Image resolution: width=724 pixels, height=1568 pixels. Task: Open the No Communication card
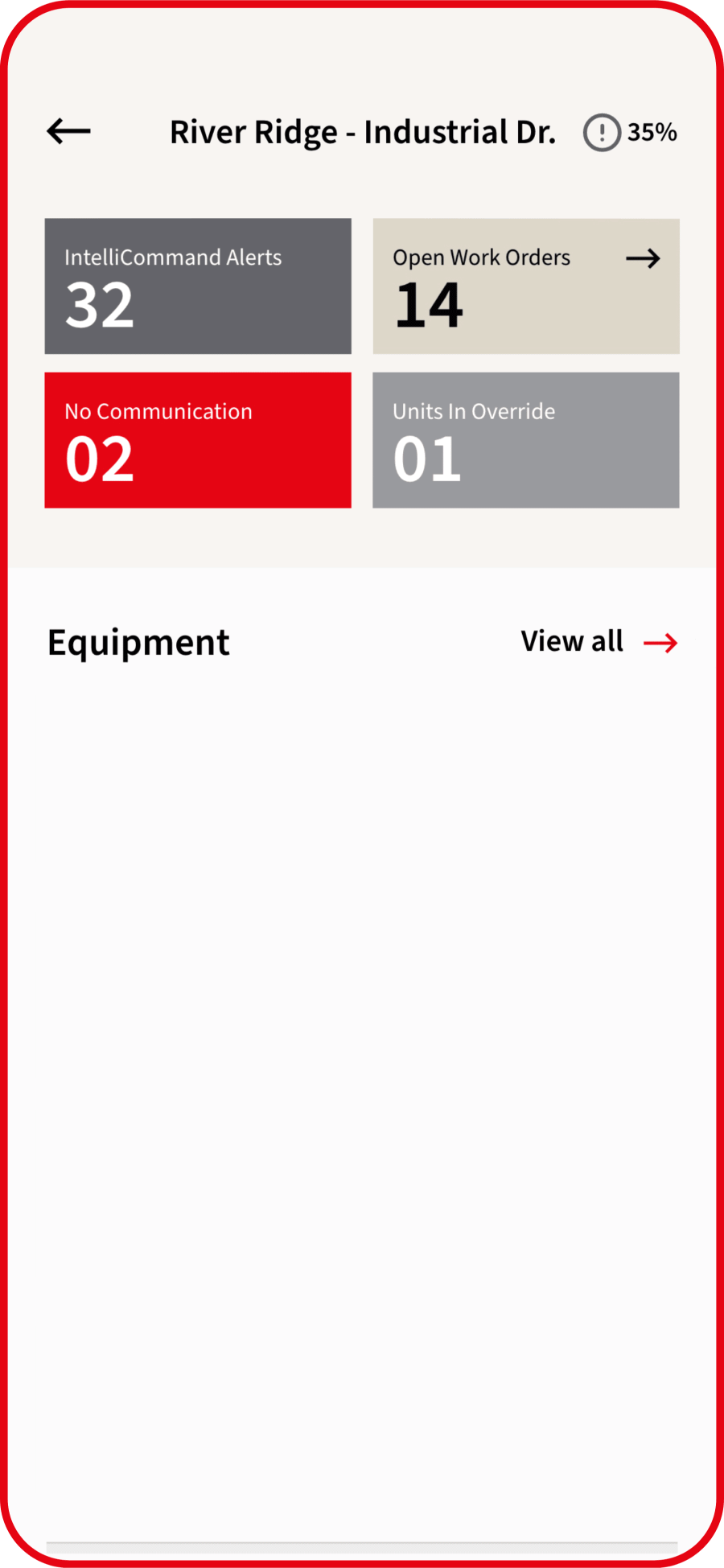[x=198, y=440]
